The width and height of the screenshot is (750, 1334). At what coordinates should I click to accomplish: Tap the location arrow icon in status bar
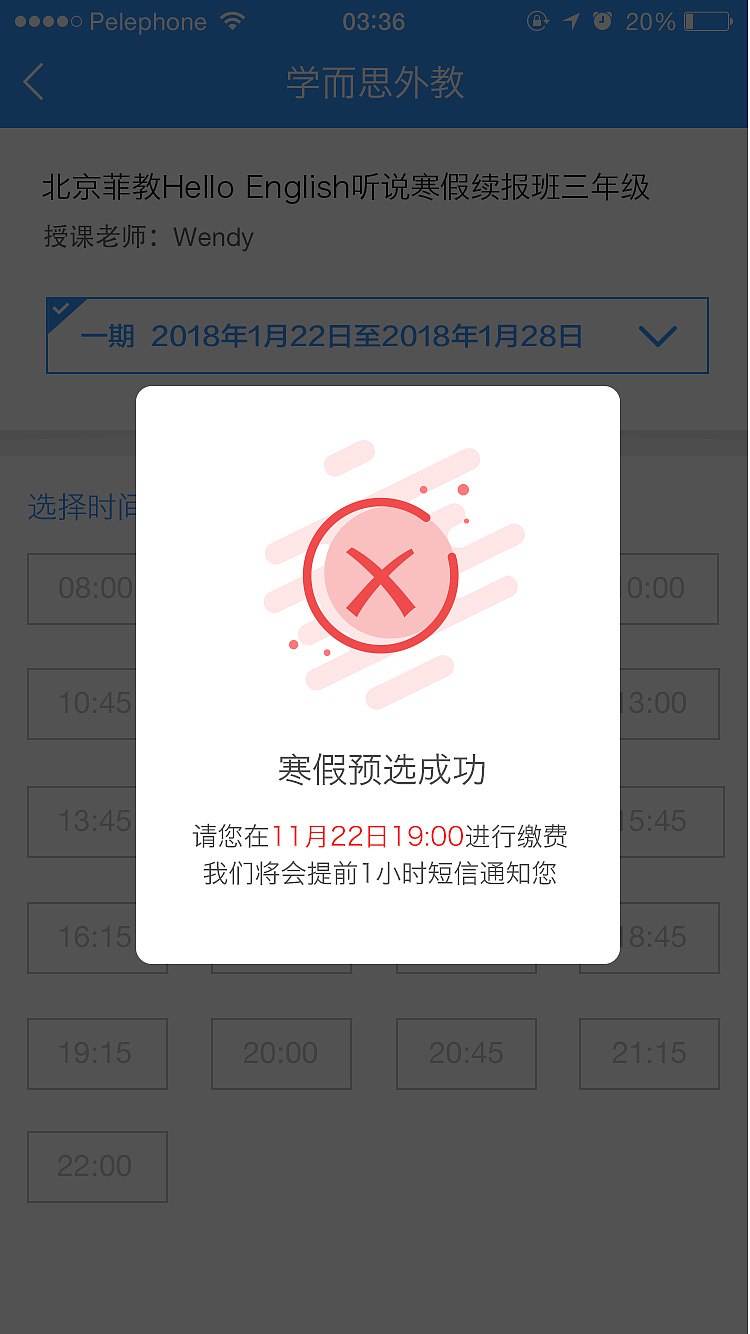570,20
